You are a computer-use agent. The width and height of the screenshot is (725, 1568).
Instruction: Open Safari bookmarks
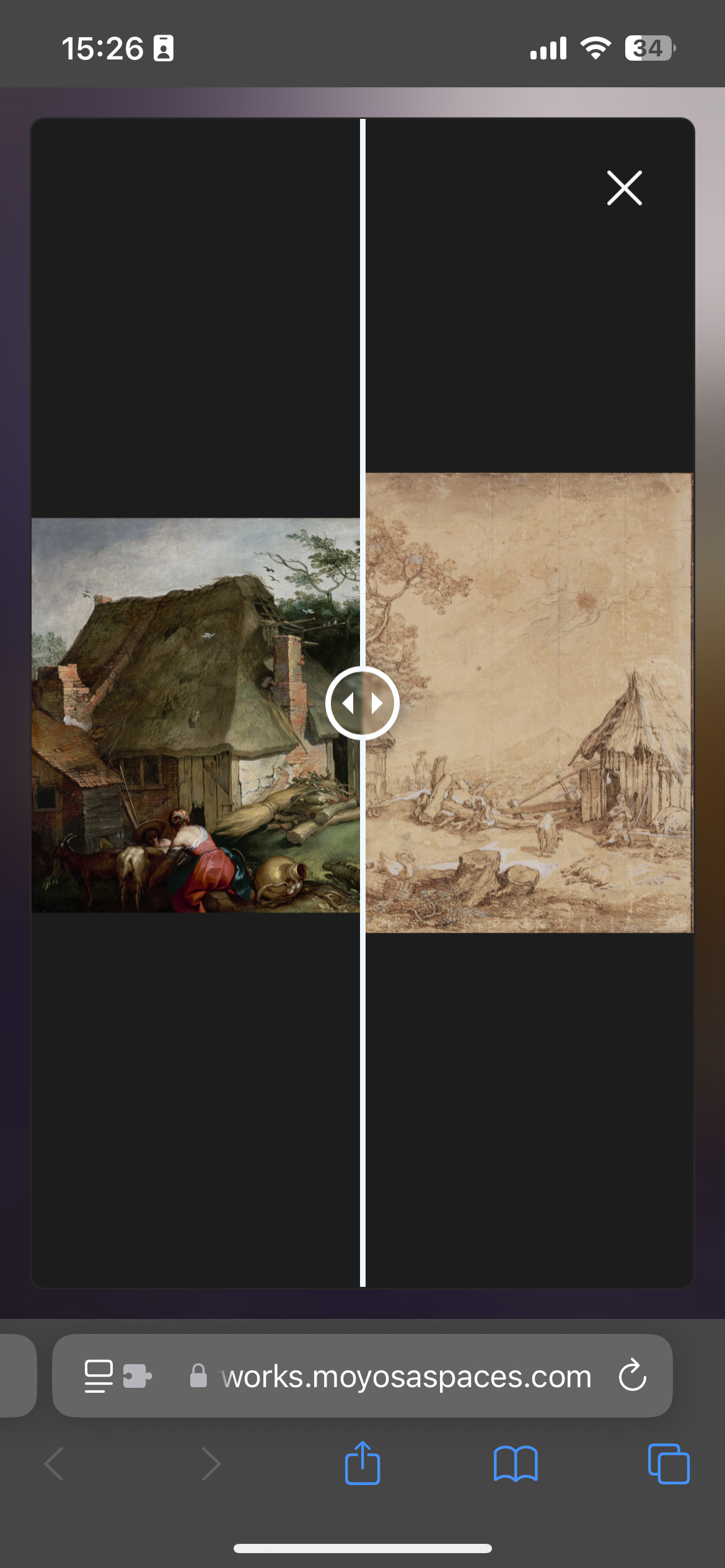click(516, 1464)
